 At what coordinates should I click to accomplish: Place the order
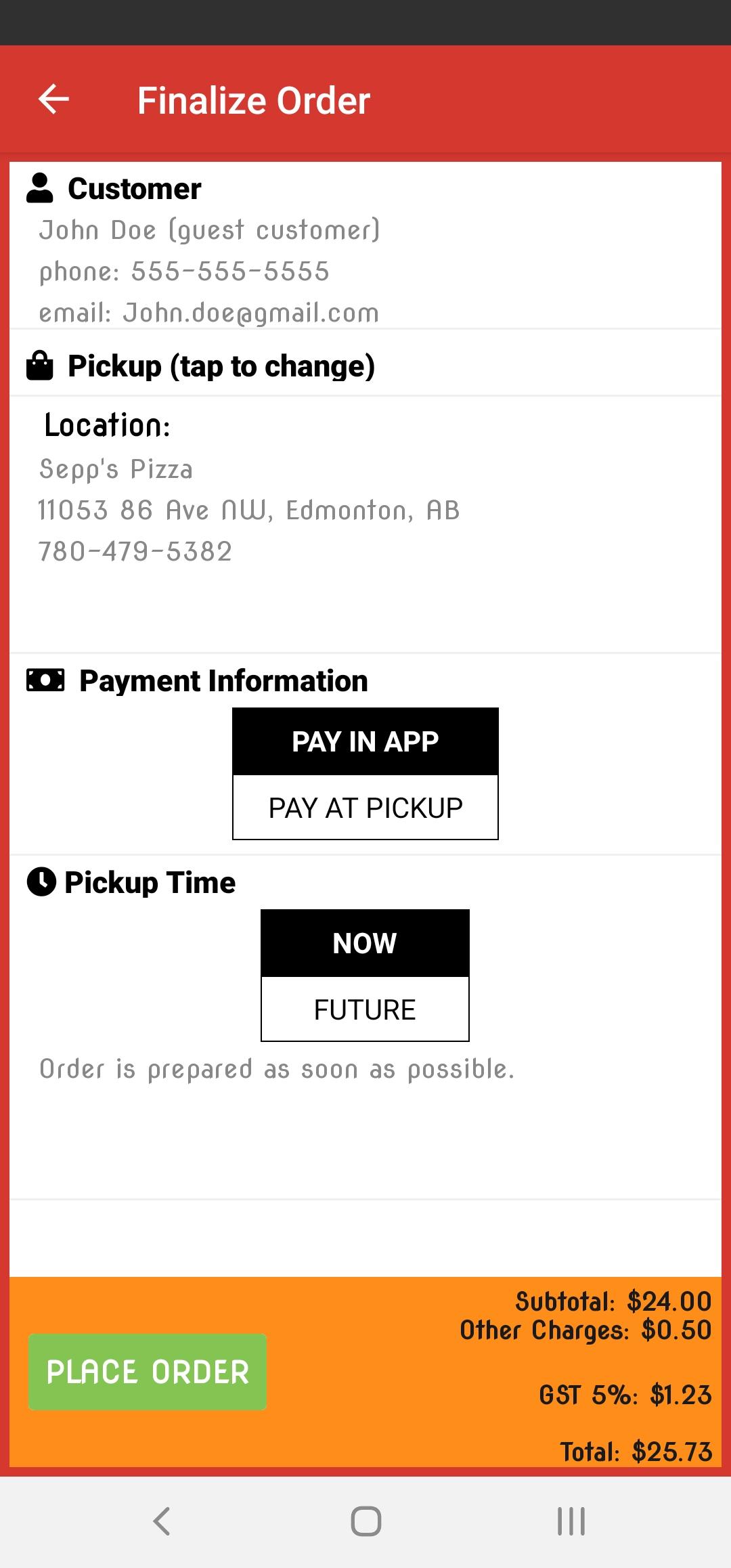pyautogui.click(x=148, y=1372)
